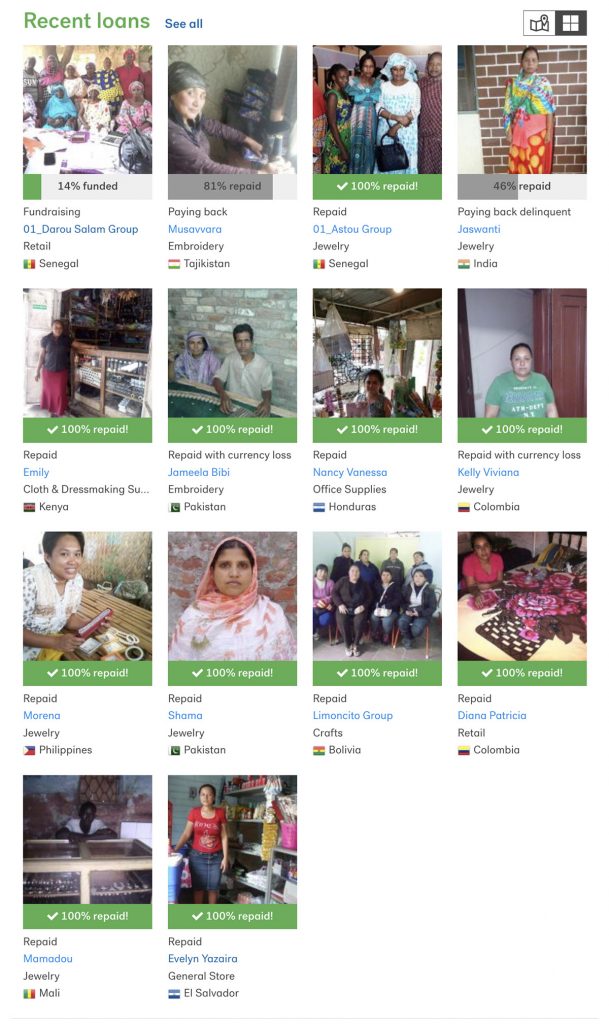Open the See all loans link

pyautogui.click(x=183, y=24)
